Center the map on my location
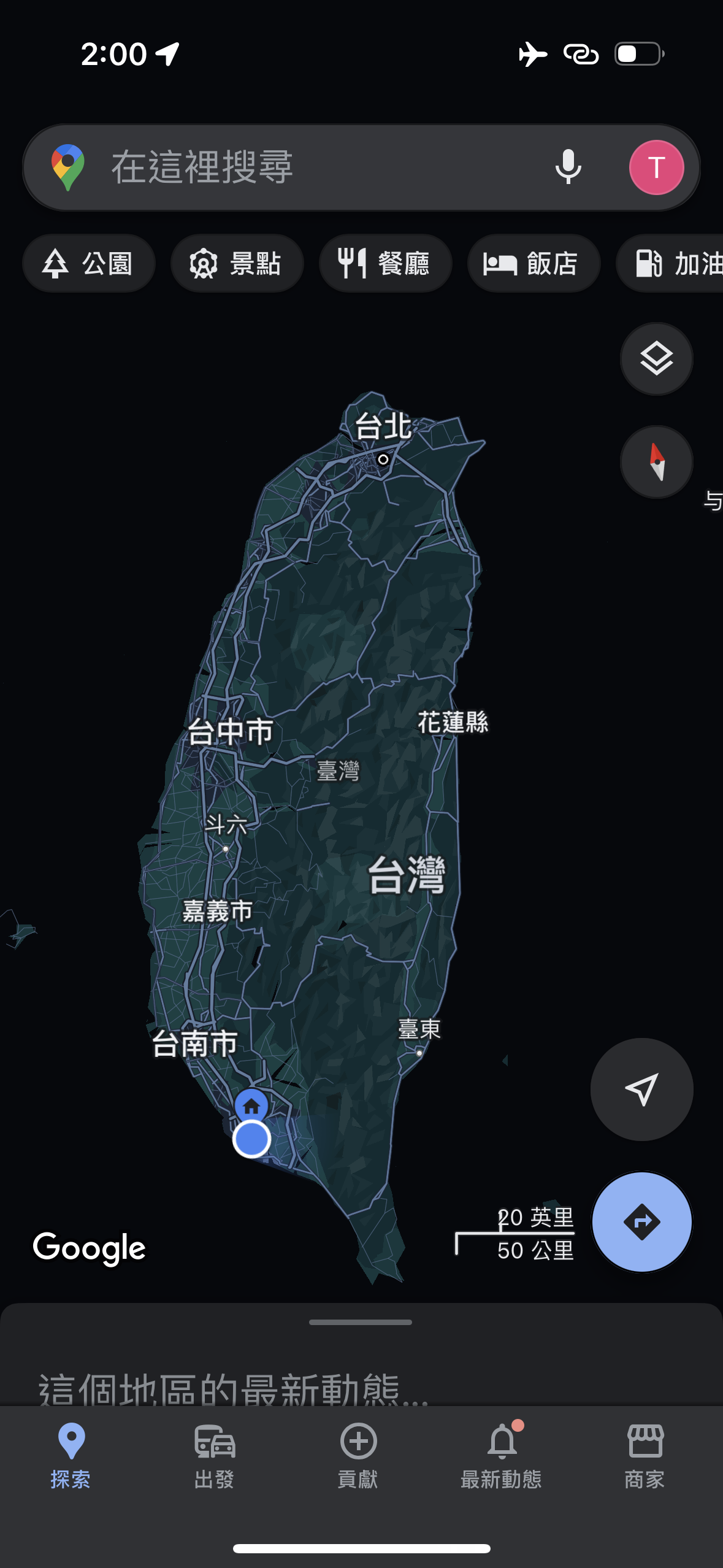Viewport: 723px width, 1568px height. click(641, 1090)
